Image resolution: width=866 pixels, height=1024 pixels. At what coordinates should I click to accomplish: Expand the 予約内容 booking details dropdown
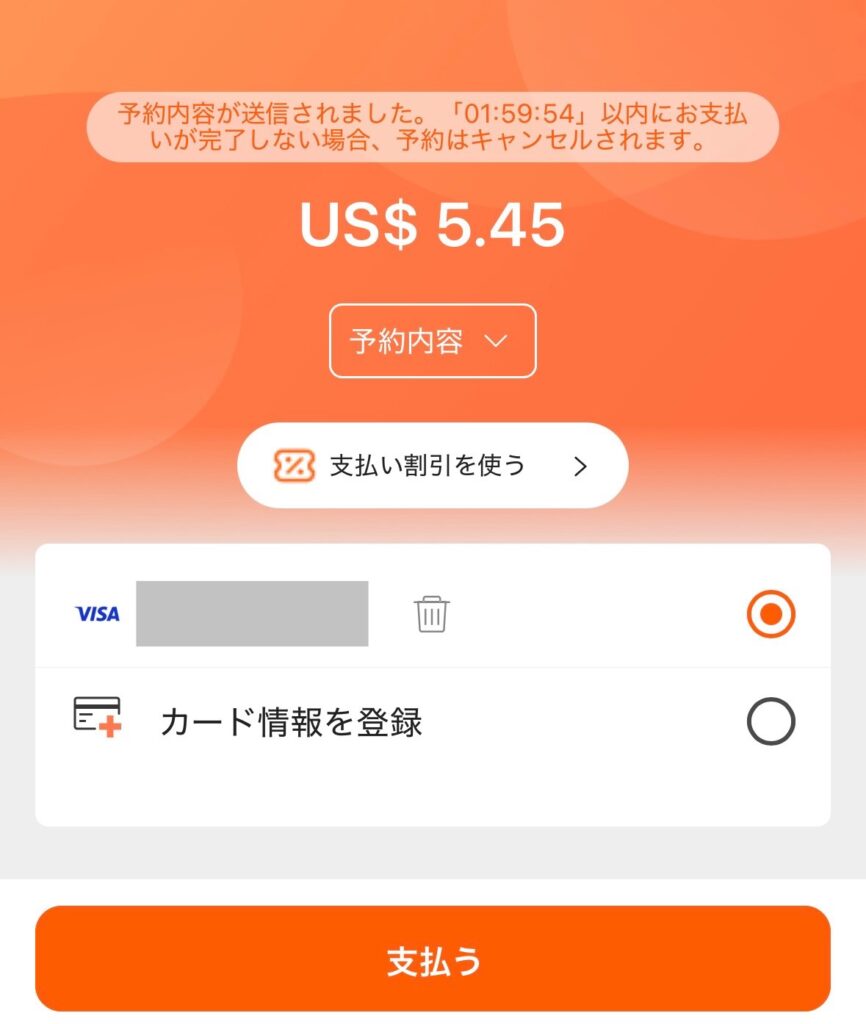tap(432, 341)
